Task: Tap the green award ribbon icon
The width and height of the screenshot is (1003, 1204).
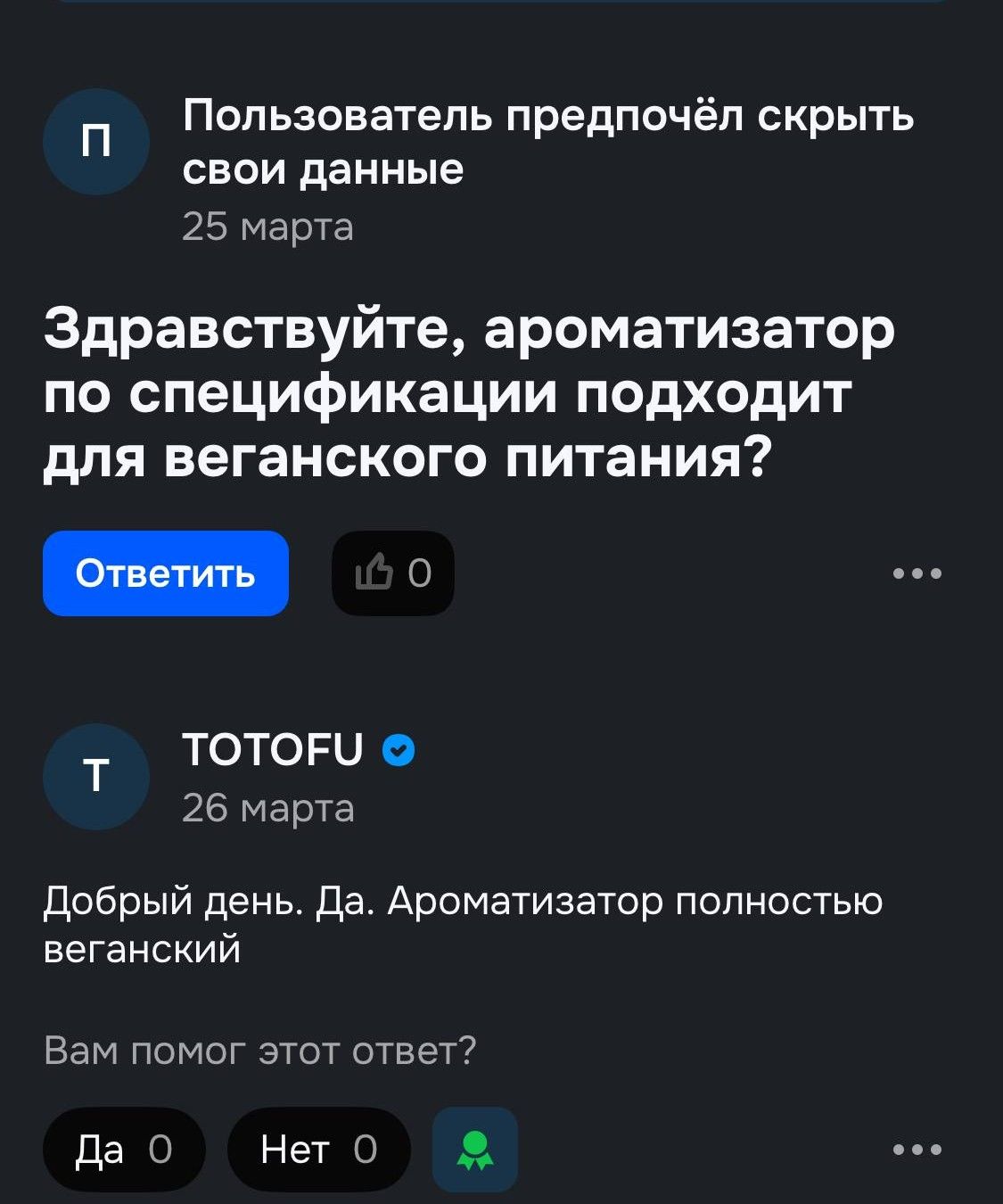Action: [x=474, y=1150]
